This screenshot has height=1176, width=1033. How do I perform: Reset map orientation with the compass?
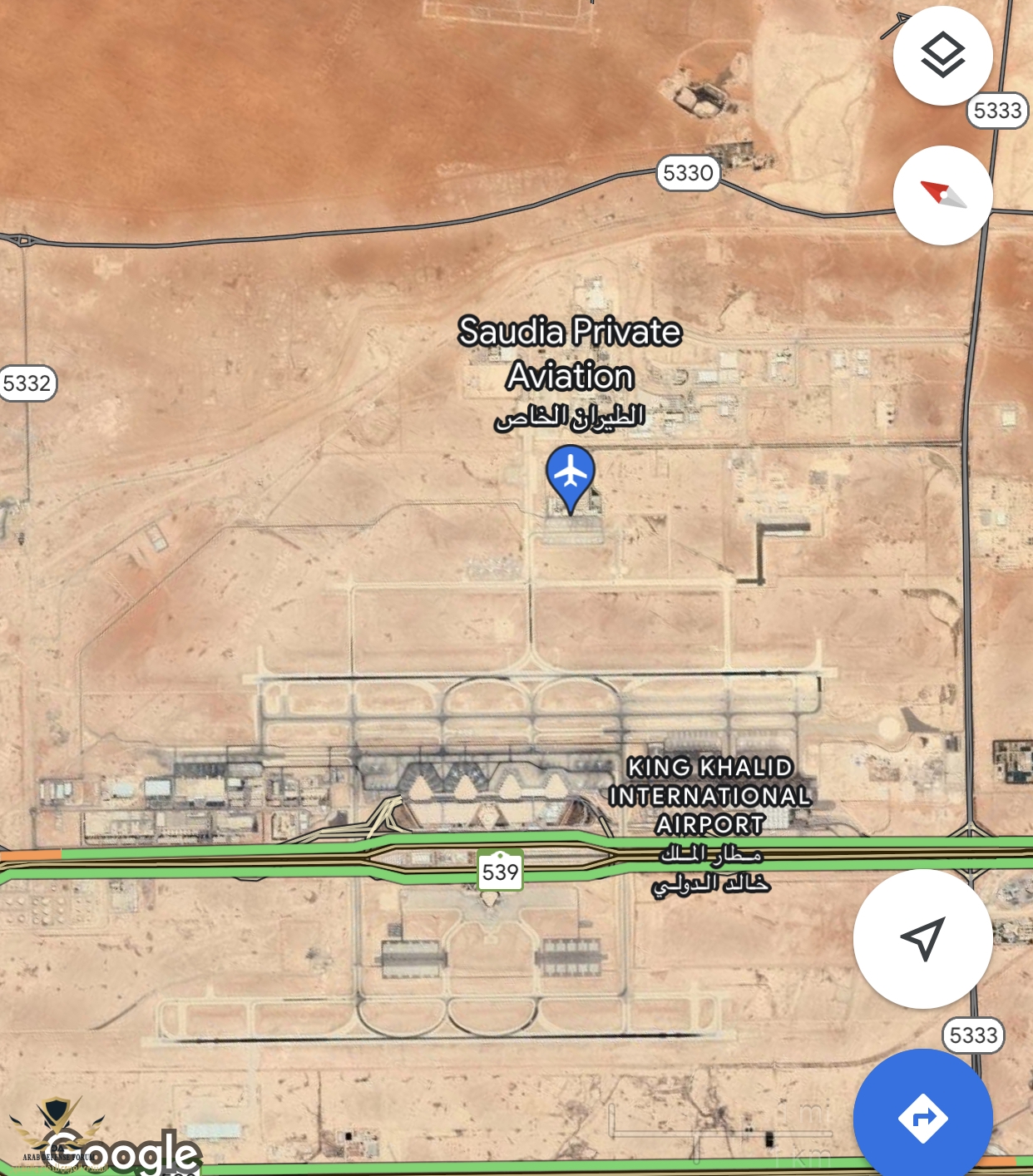pos(942,195)
